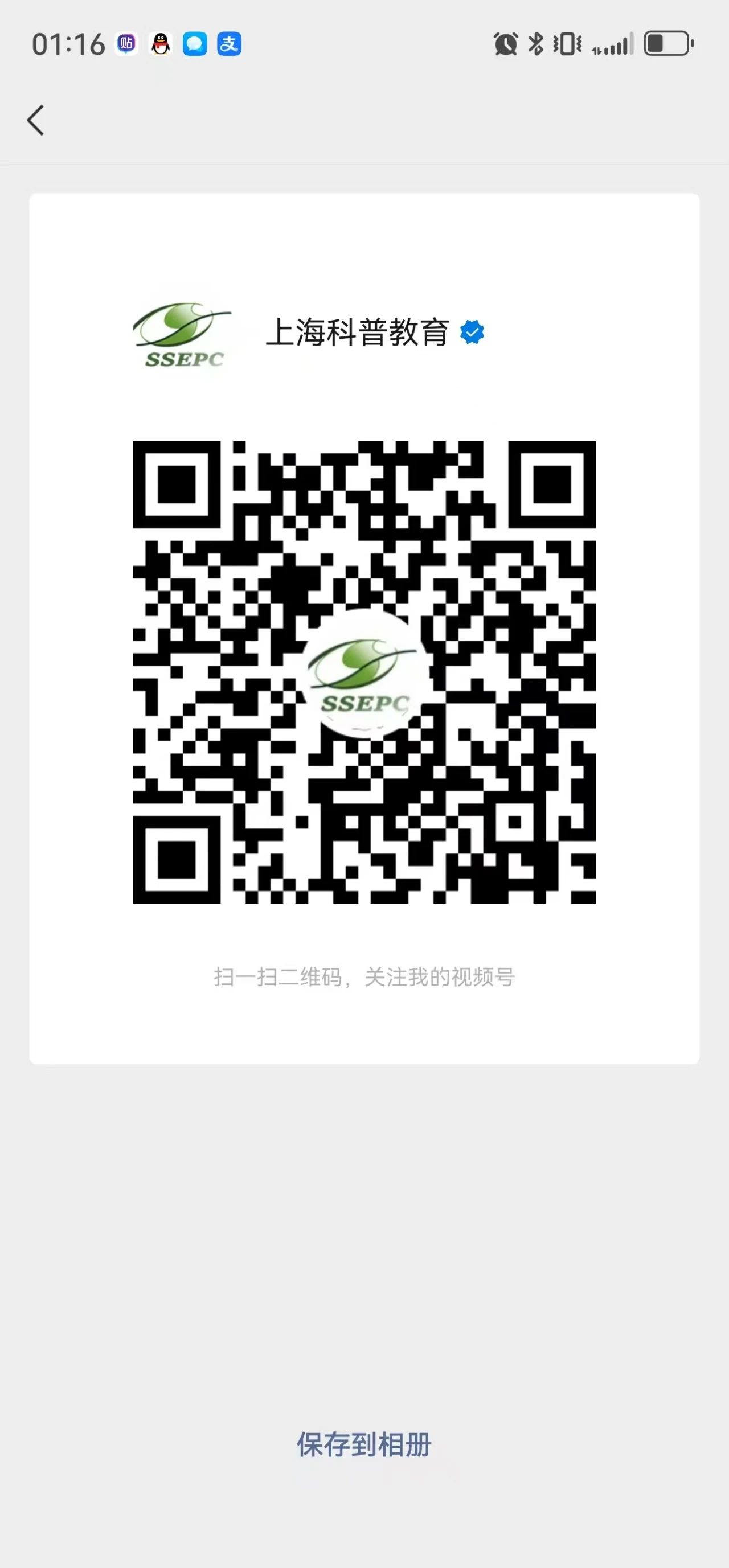Go back using the top-left arrow
The image size is (729, 1568).
[36, 120]
